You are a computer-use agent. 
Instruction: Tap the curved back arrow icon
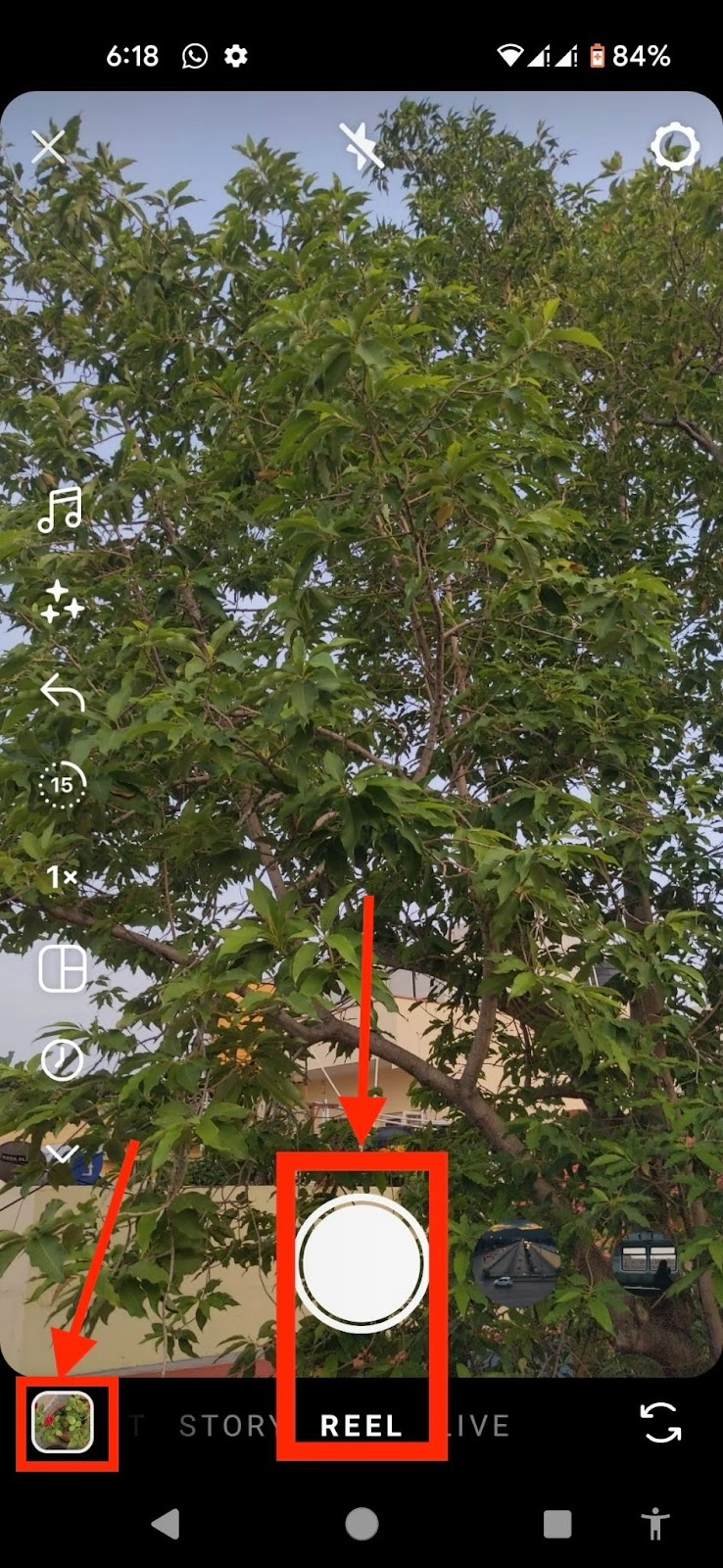(62, 694)
